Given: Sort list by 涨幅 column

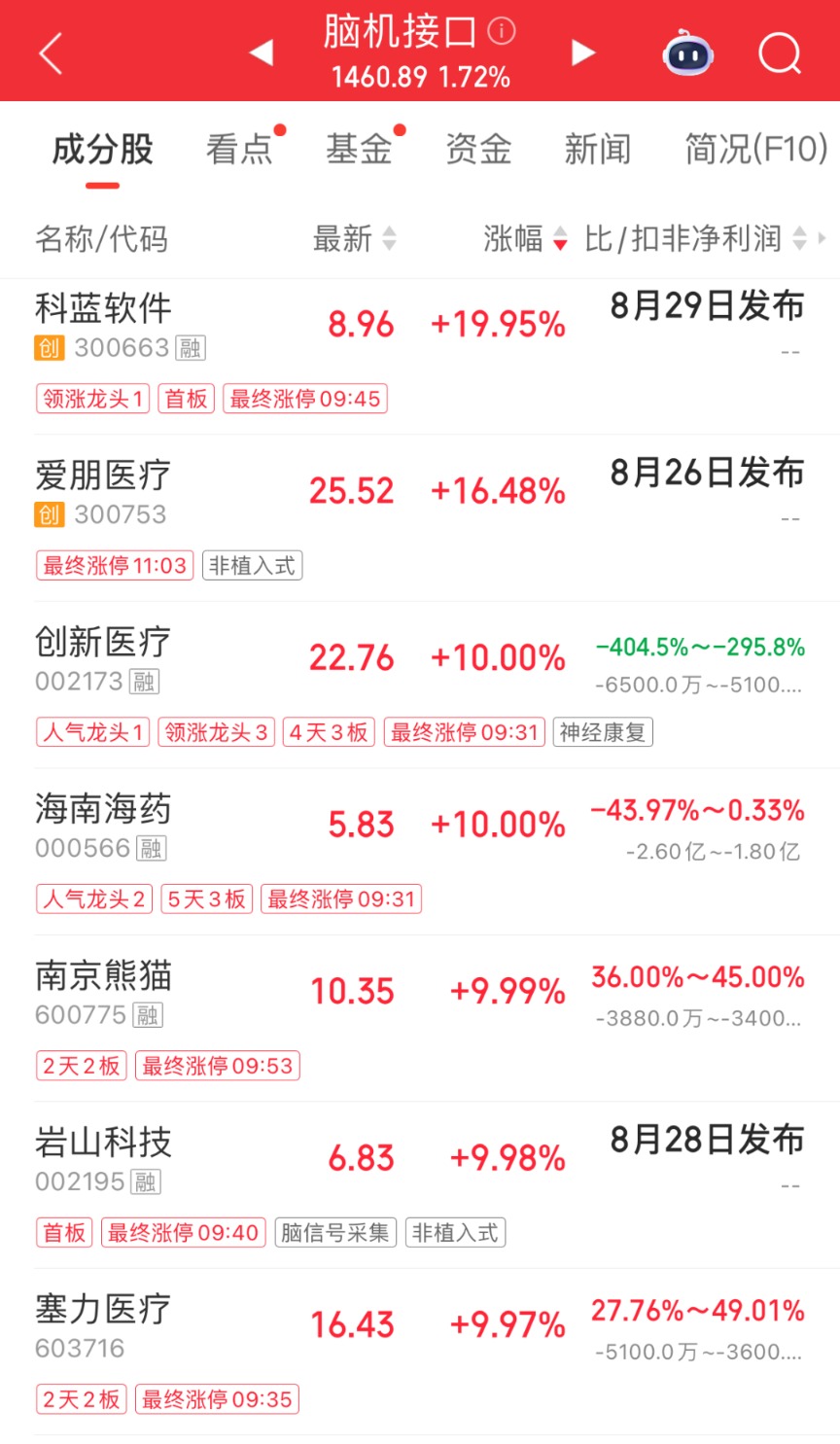Looking at the screenshot, I should (525, 238).
